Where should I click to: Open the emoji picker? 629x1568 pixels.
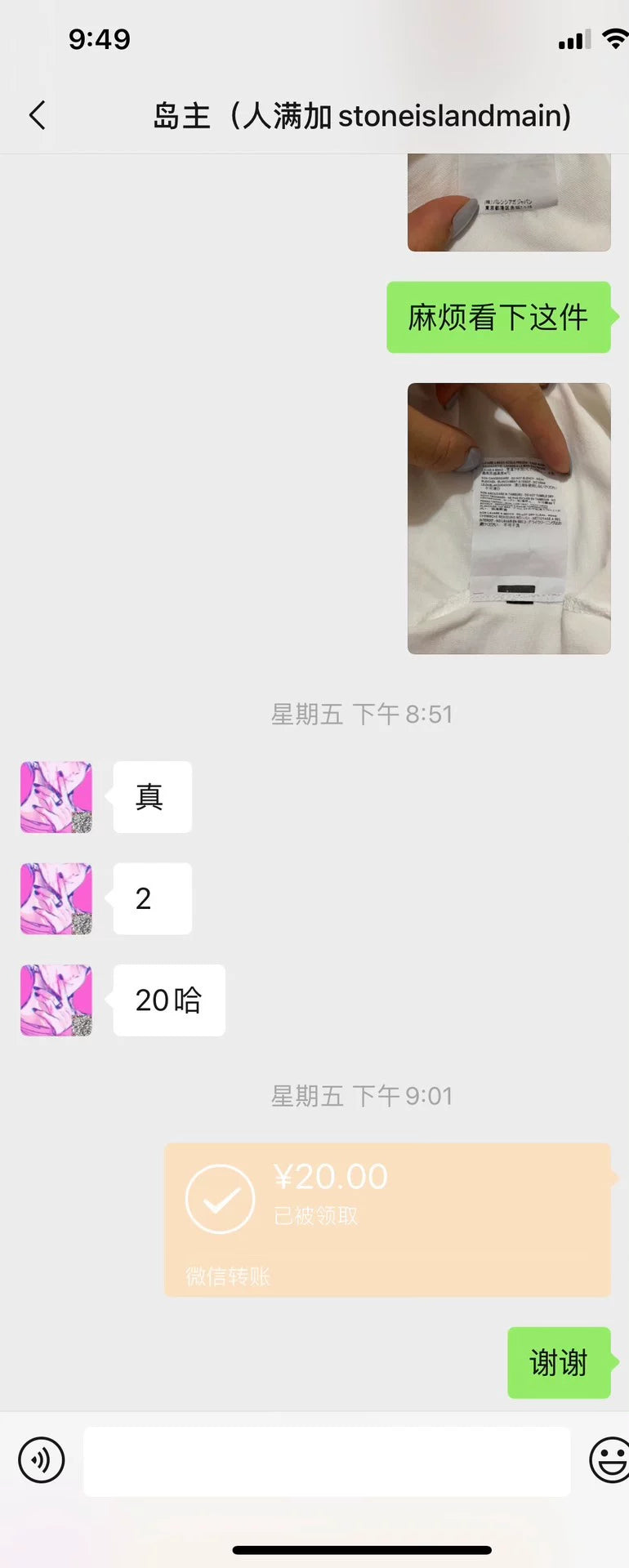pyautogui.click(x=609, y=1459)
